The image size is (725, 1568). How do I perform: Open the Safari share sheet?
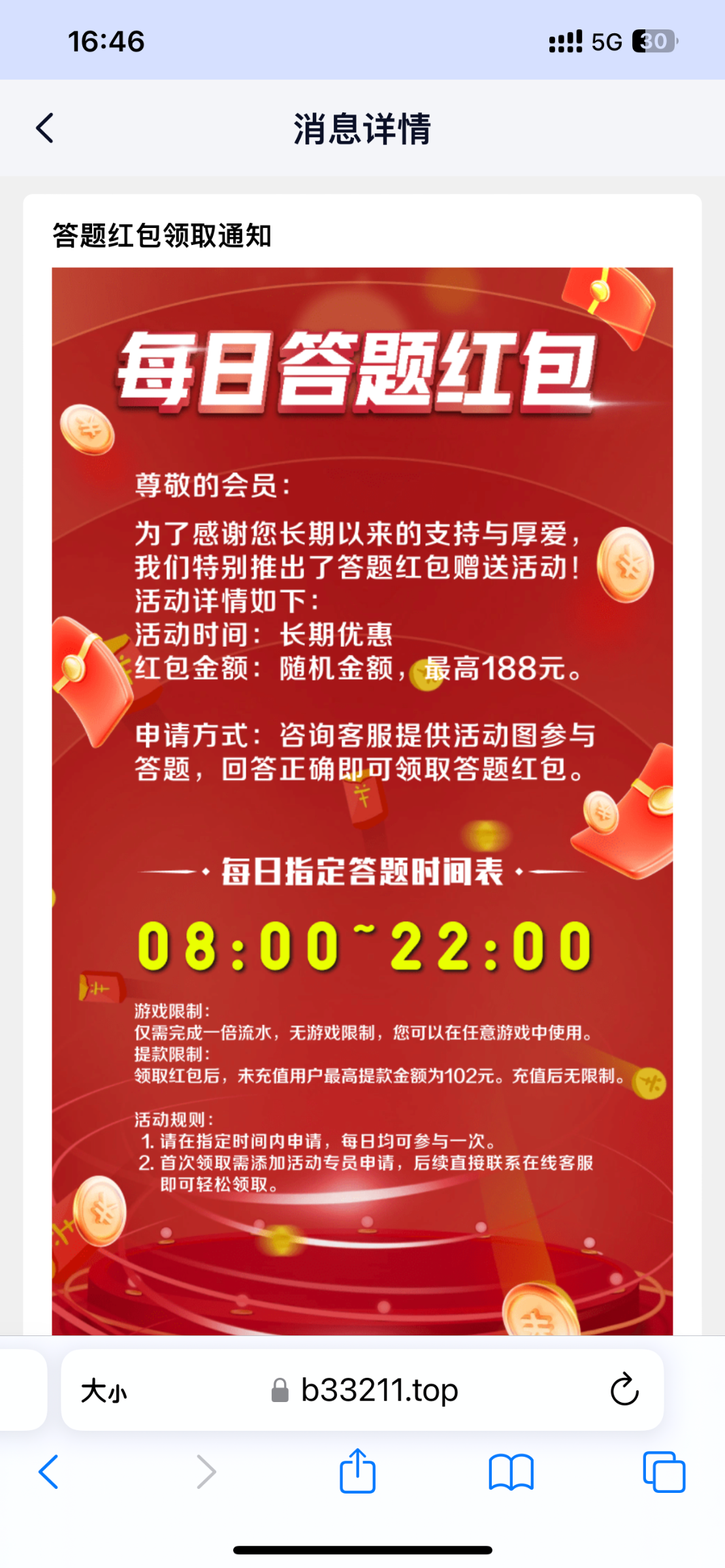(x=357, y=1471)
